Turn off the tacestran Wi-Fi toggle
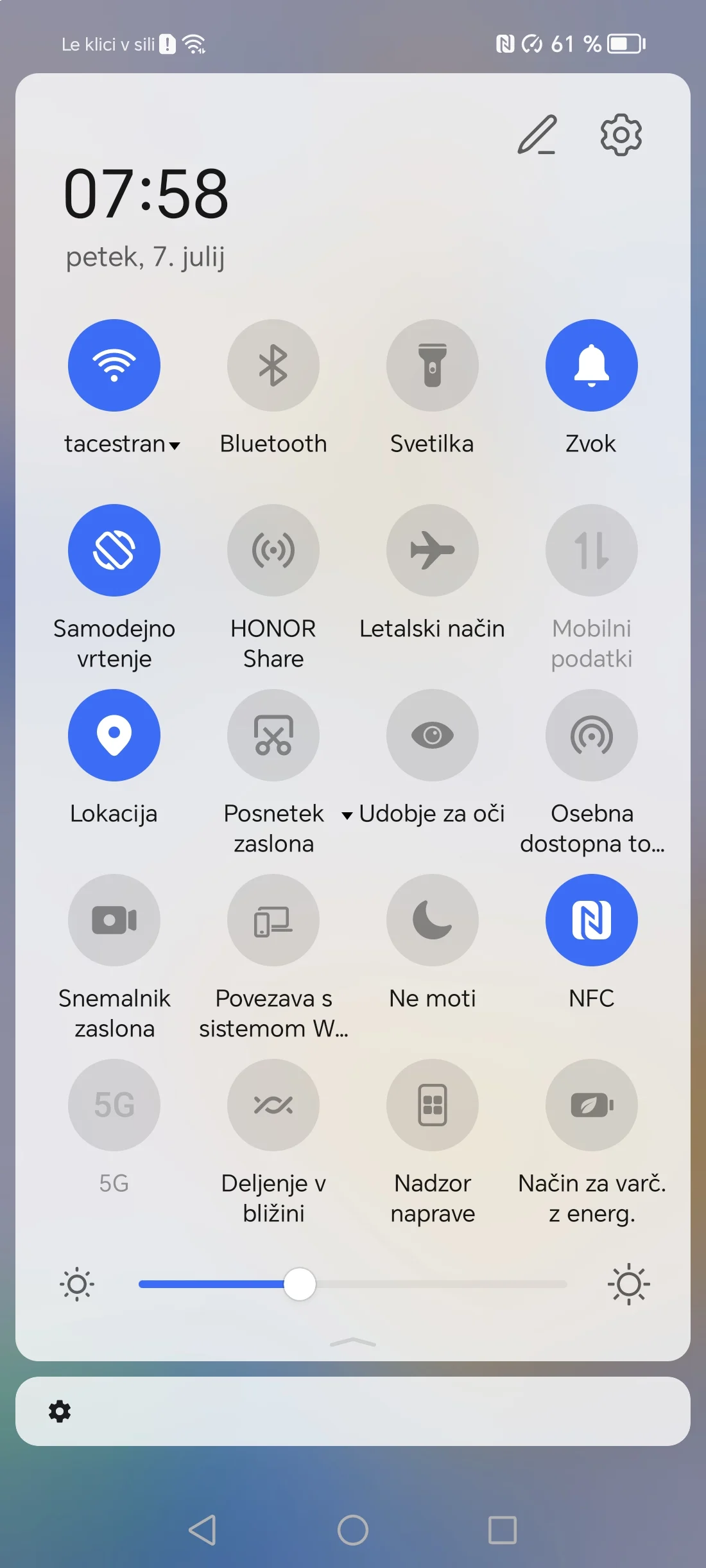This screenshot has height=1568, width=706. point(114,365)
